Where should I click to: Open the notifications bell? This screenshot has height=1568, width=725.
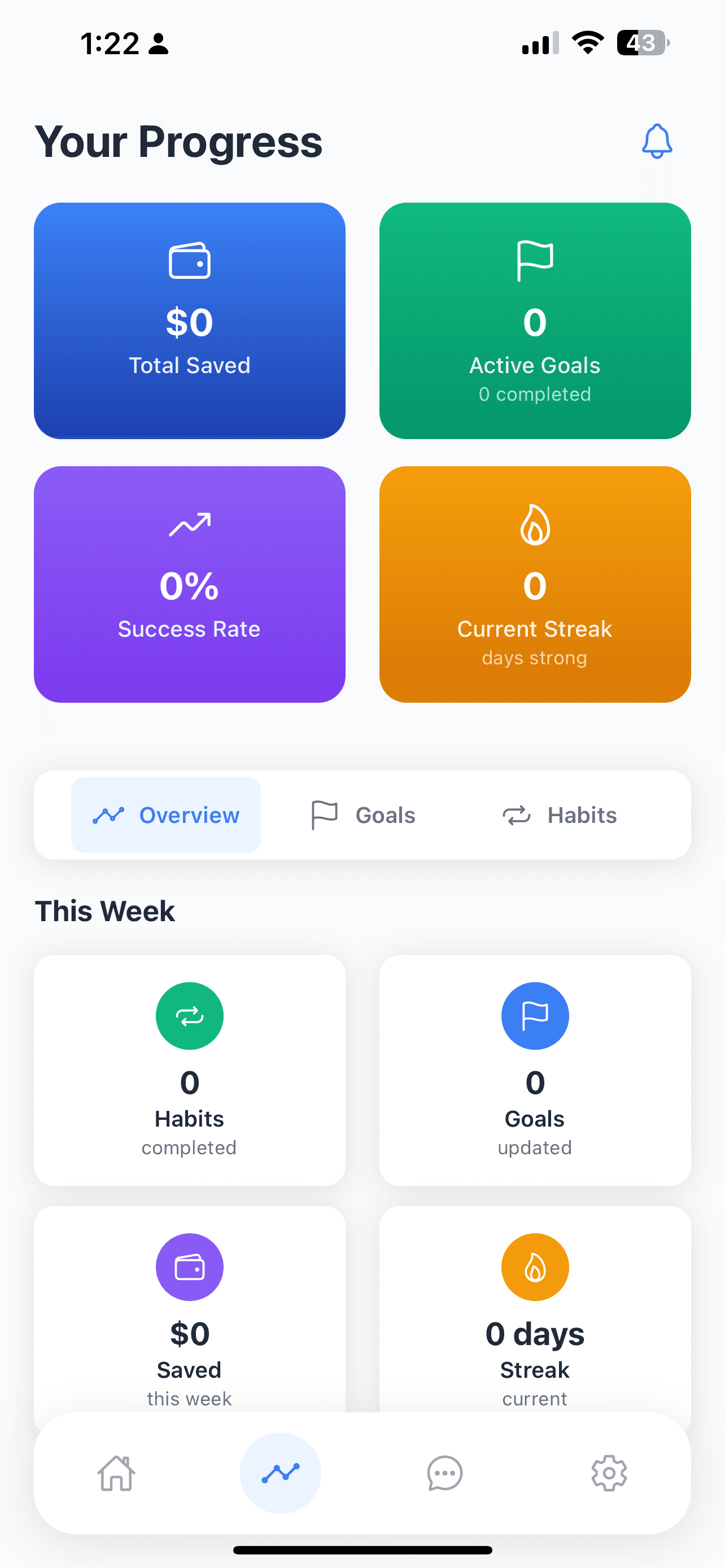pyautogui.click(x=656, y=141)
